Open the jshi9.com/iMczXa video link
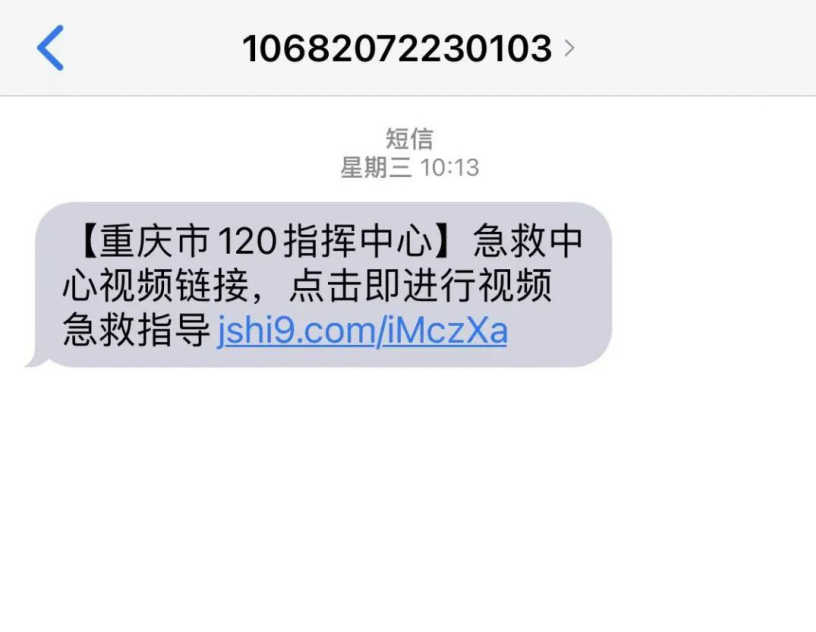Viewport: 816px width, 632px height. 362,331
